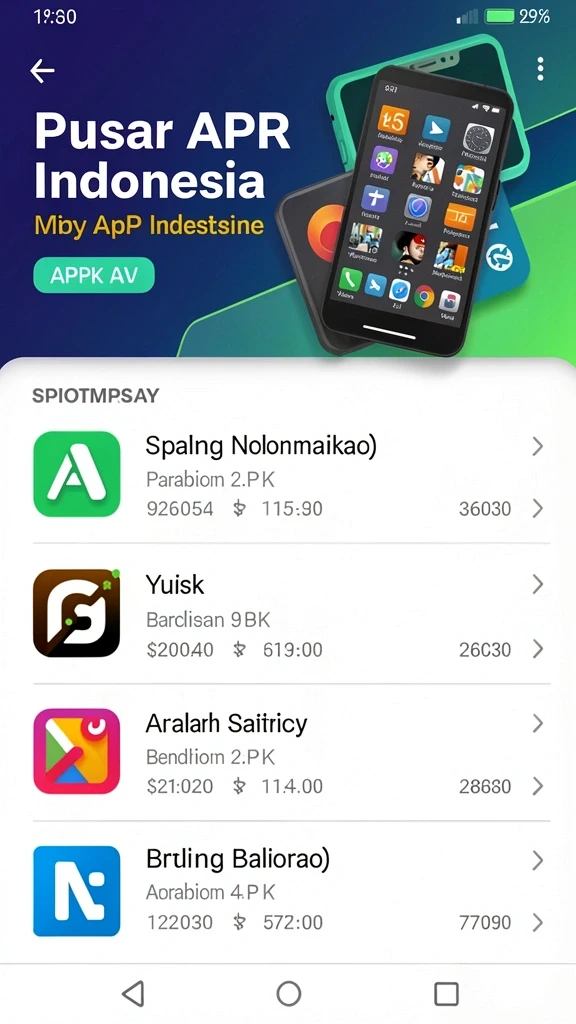Expand the chevron beside 28680
576x1024 pixels.
pyautogui.click(x=537, y=786)
